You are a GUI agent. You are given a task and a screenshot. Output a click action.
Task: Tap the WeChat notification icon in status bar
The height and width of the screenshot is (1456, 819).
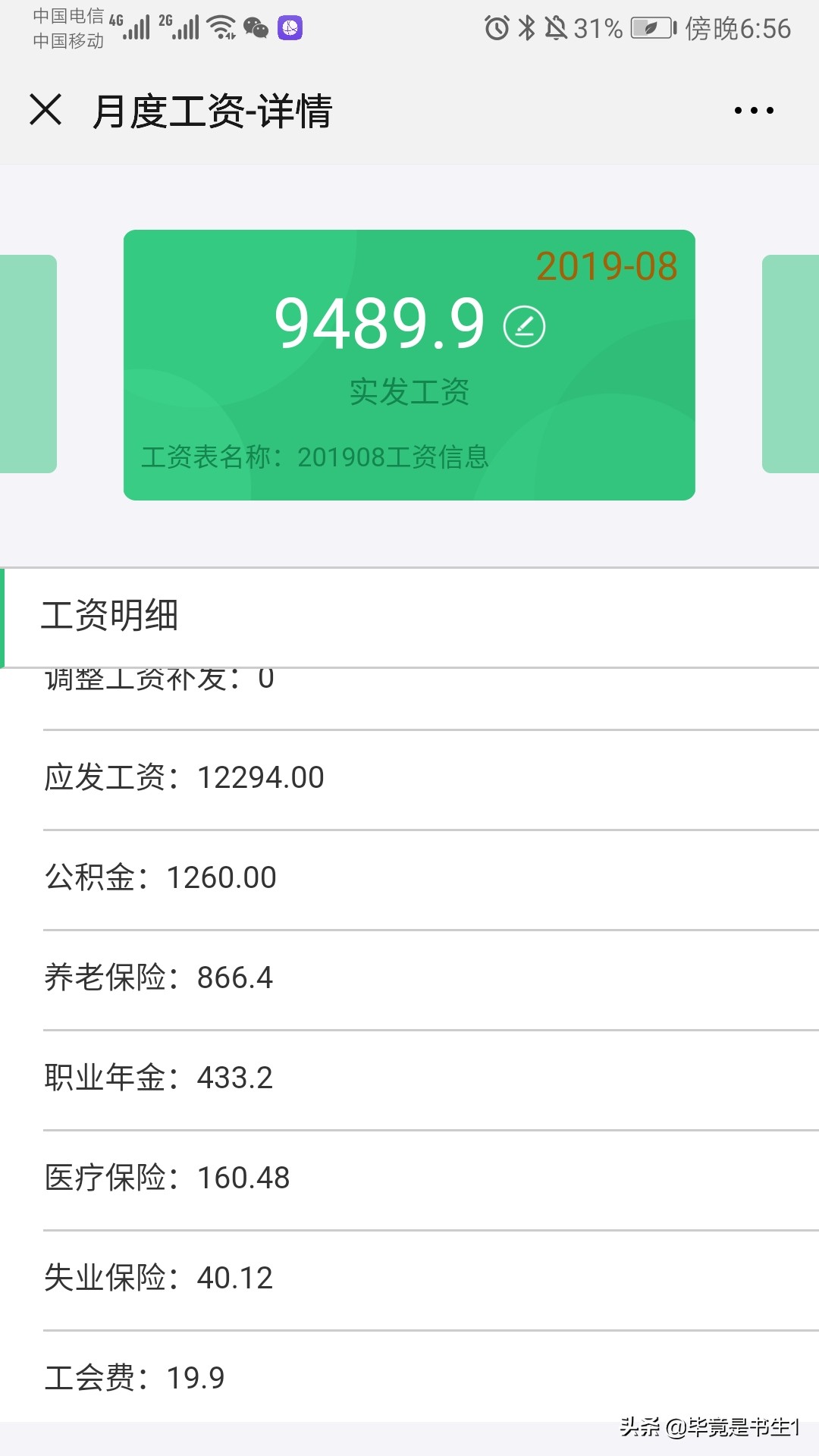click(x=256, y=29)
